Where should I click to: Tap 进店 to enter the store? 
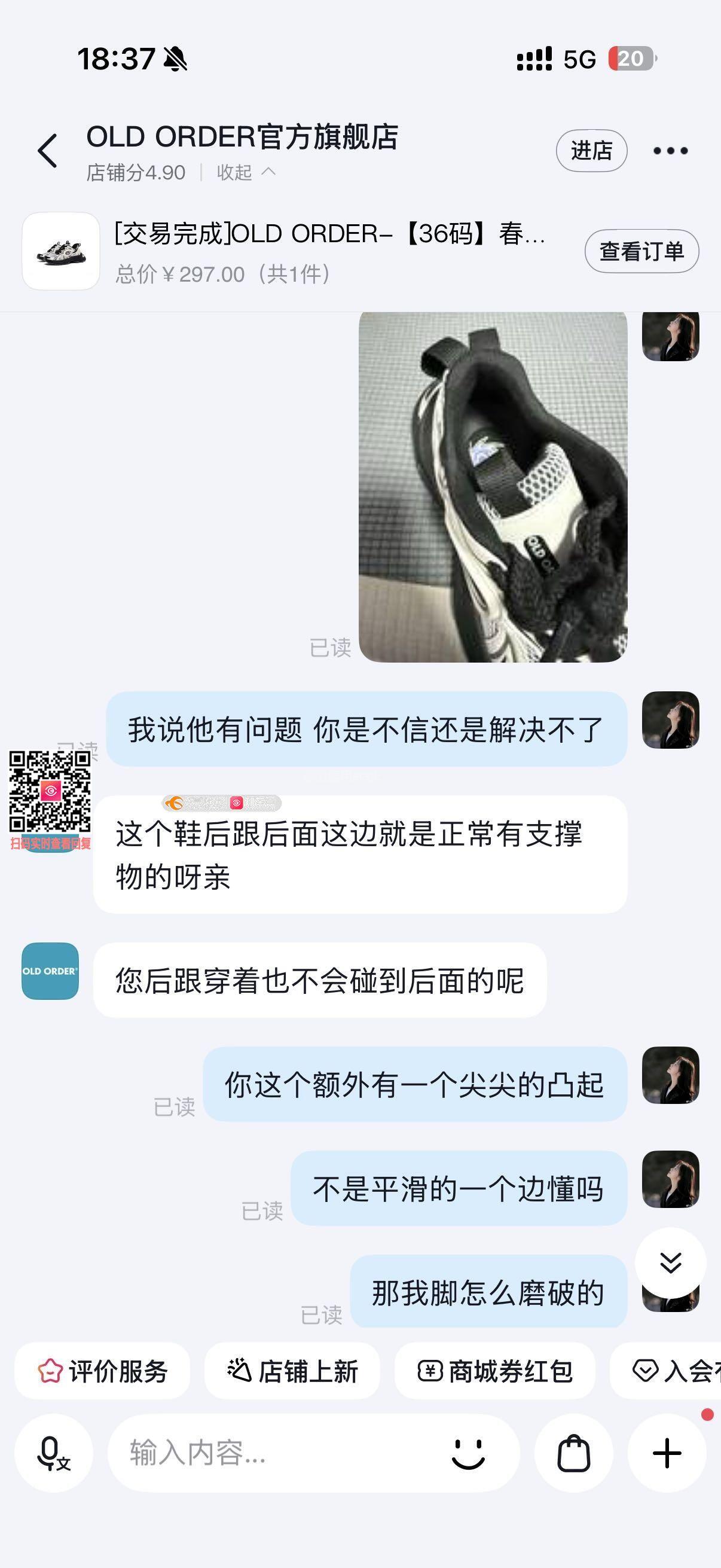[x=591, y=150]
